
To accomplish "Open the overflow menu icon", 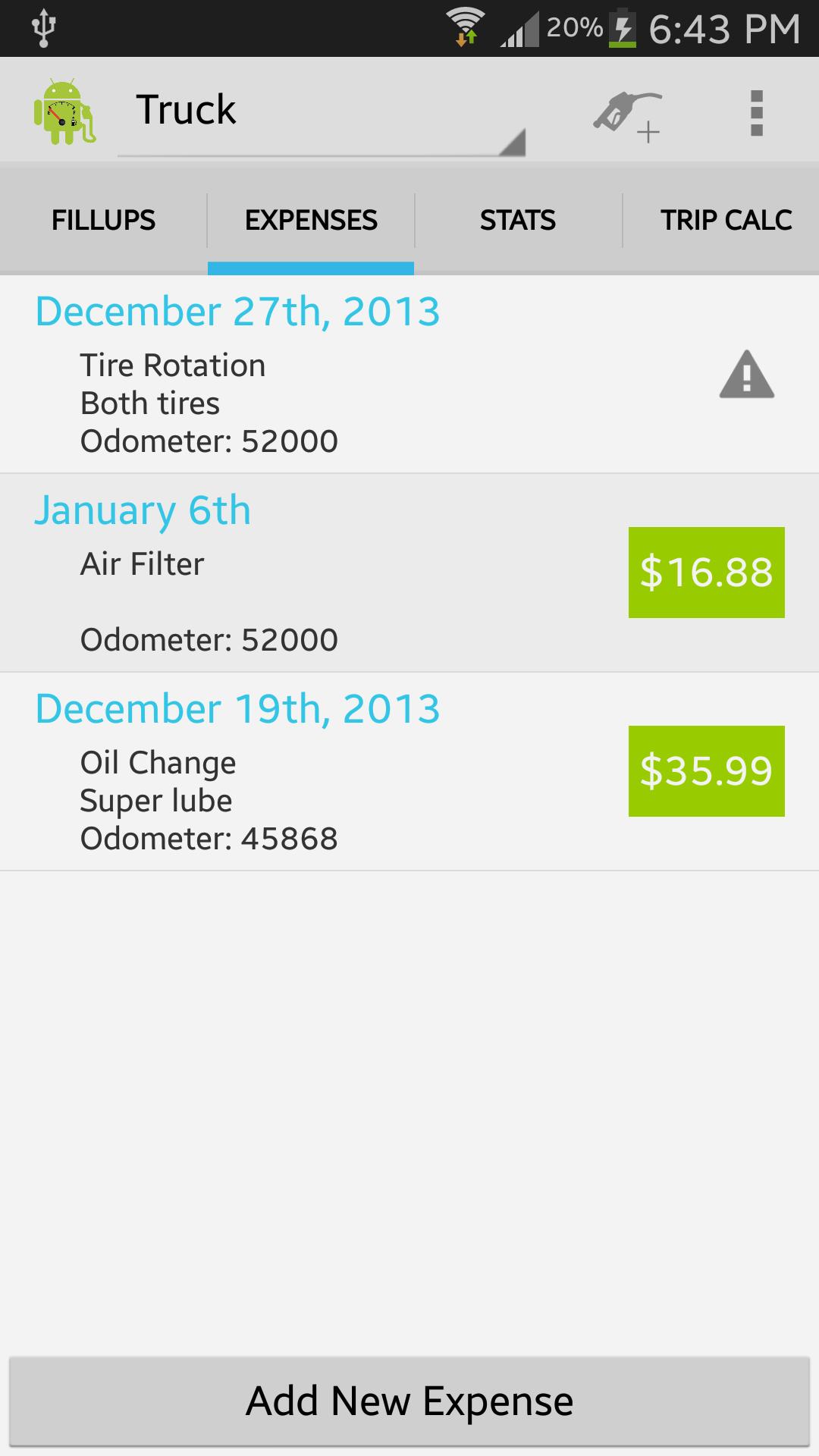I will pyautogui.click(x=756, y=112).
